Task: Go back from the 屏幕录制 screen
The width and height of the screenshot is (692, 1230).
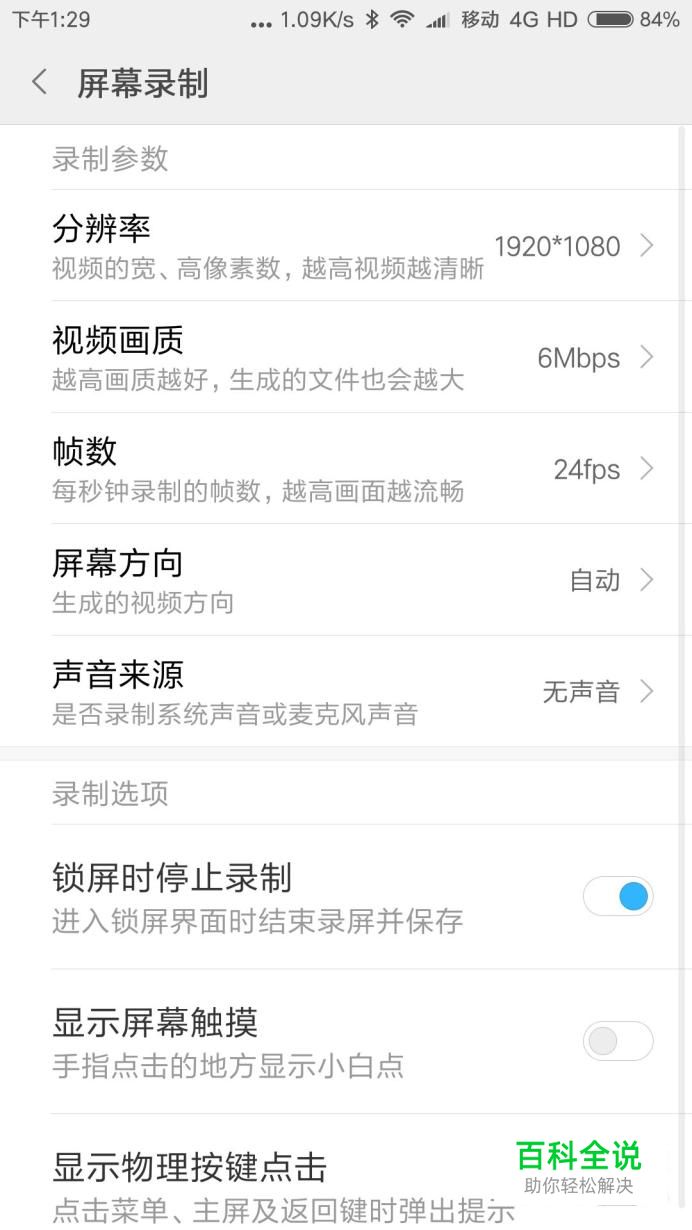Action: pos(39,83)
